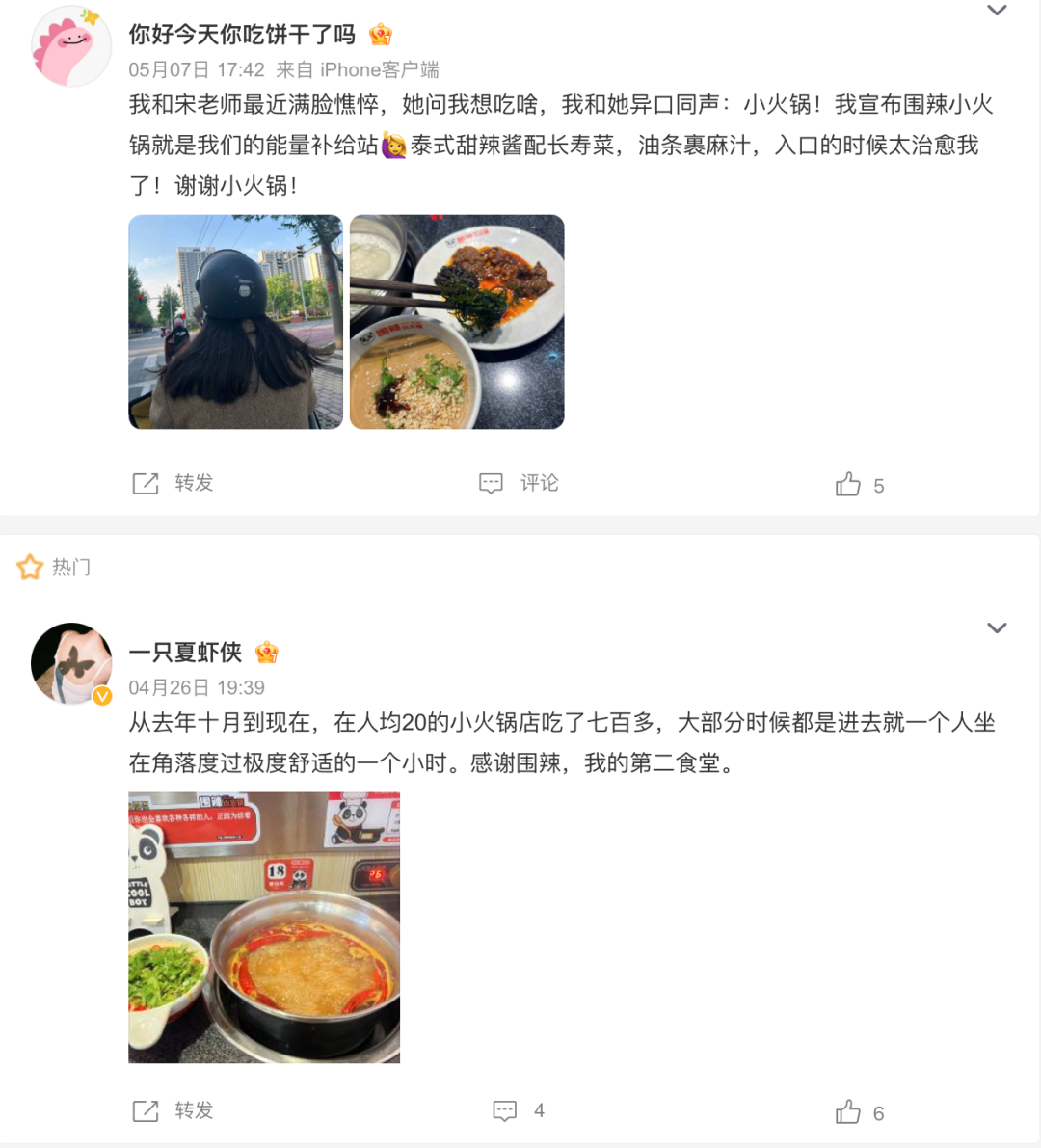View the sesame sauce food photo
1041x1148 pixels.
tap(457, 322)
